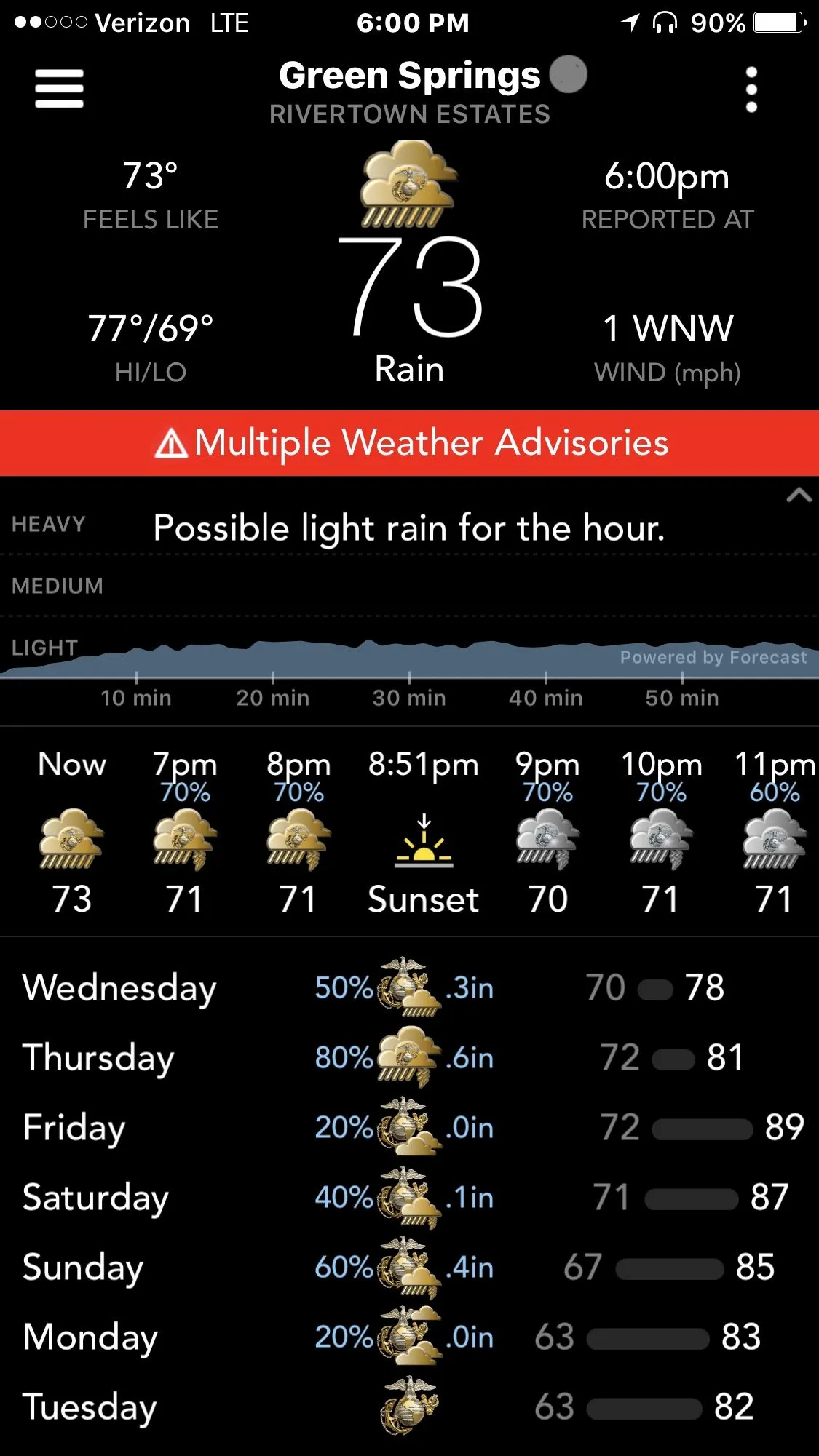View Friday's forecast row
The image size is (819, 1456).
point(410,1127)
